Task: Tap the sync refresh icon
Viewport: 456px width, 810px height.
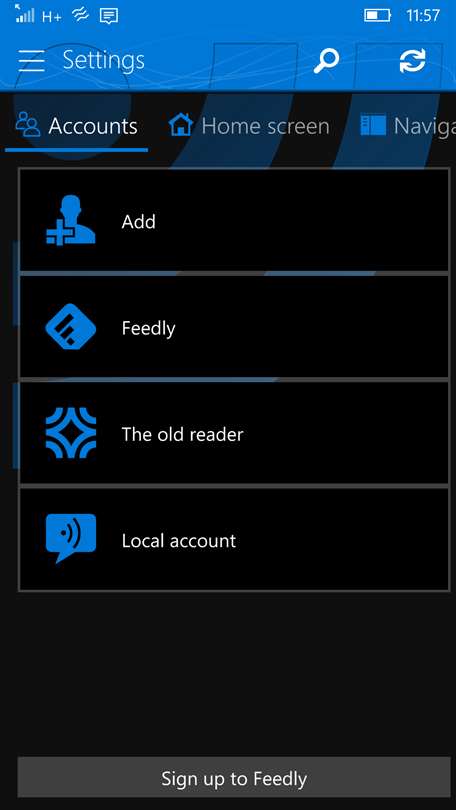Action: click(412, 61)
